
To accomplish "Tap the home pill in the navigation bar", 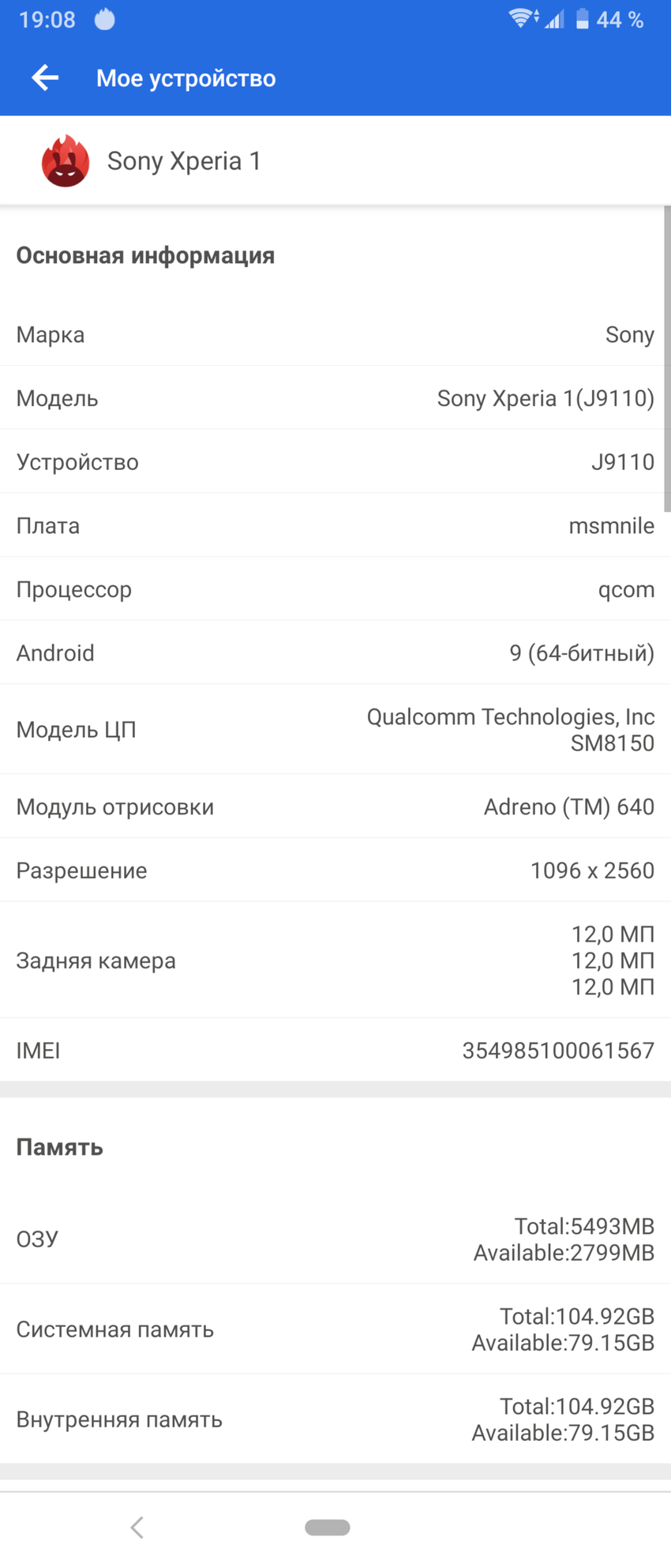I will coord(328,1527).
